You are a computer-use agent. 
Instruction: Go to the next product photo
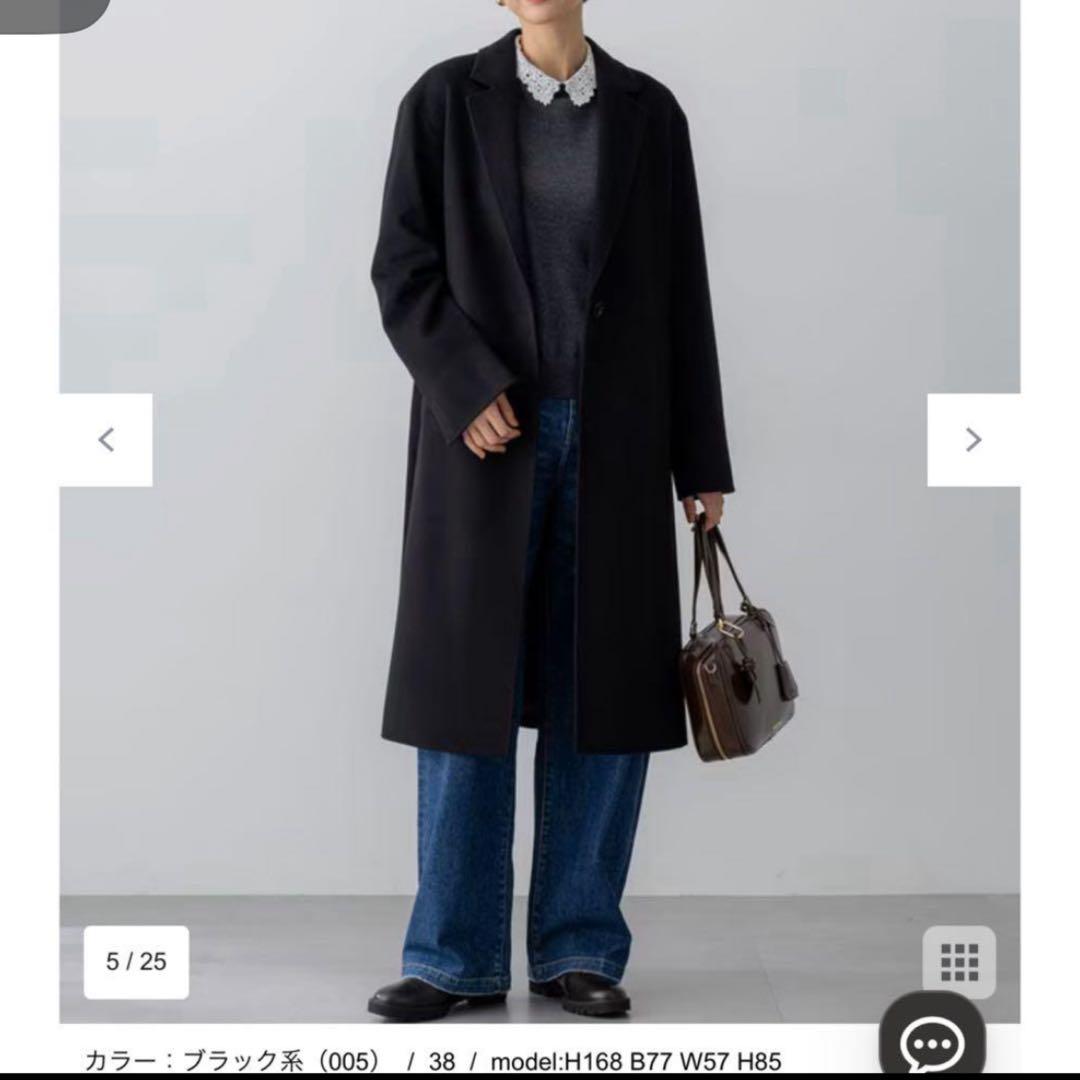973,440
